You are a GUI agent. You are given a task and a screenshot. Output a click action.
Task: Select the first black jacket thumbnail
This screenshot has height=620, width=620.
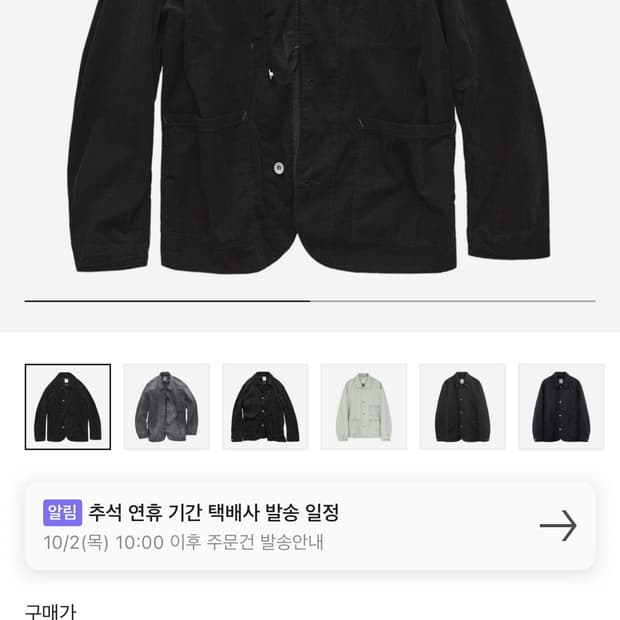tap(68, 407)
